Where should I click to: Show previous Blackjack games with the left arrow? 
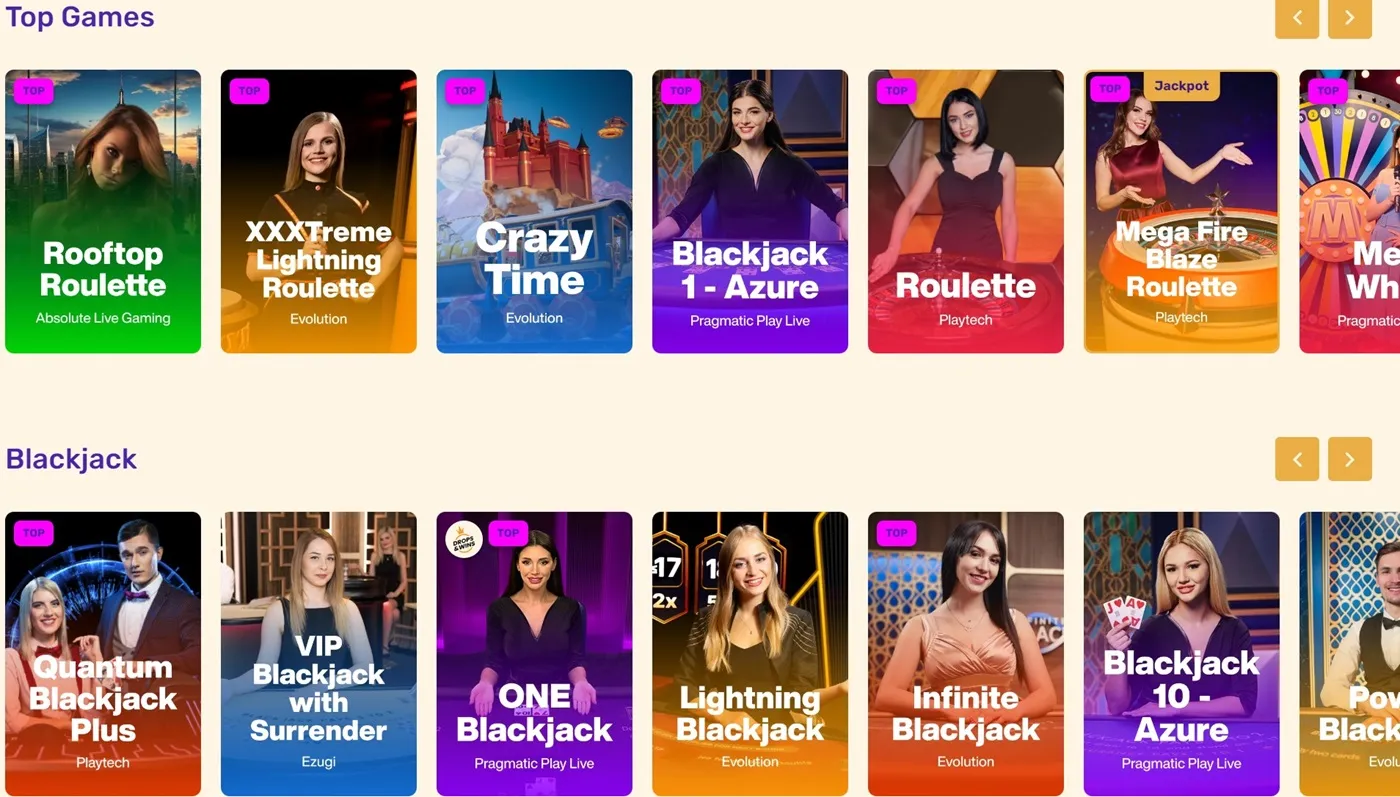pyautogui.click(x=1297, y=459)
